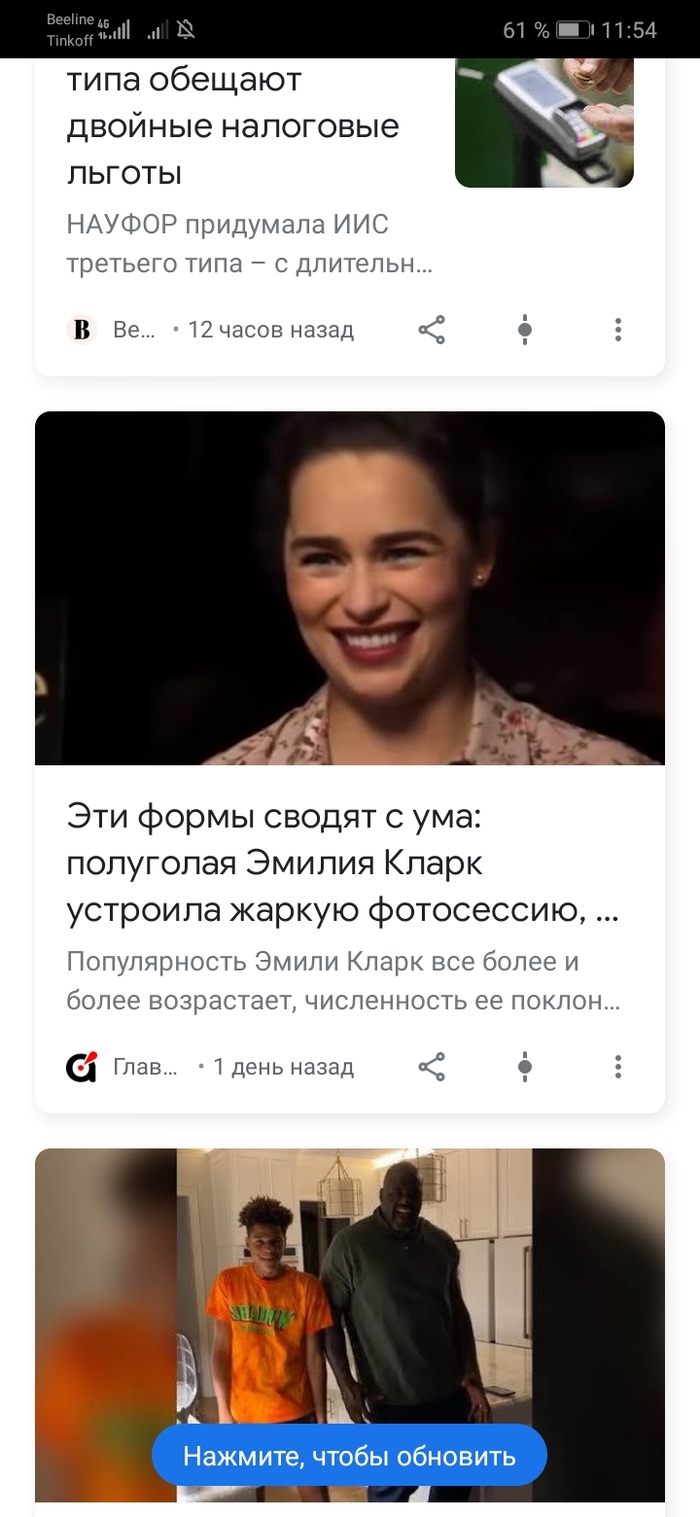Open overflow menu for Эмилия Кларк article

[618, 1067]
